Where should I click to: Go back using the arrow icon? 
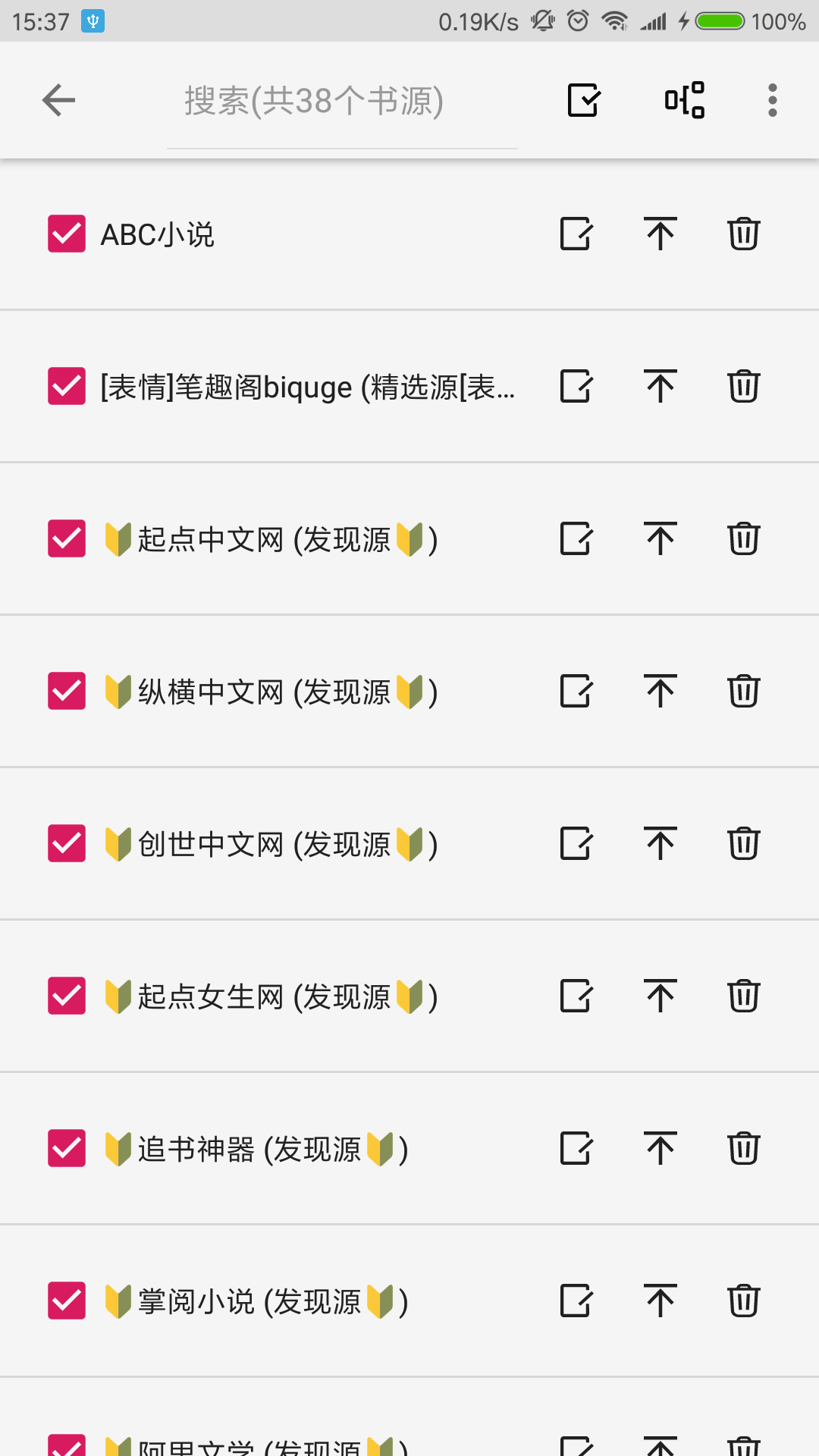59,100
